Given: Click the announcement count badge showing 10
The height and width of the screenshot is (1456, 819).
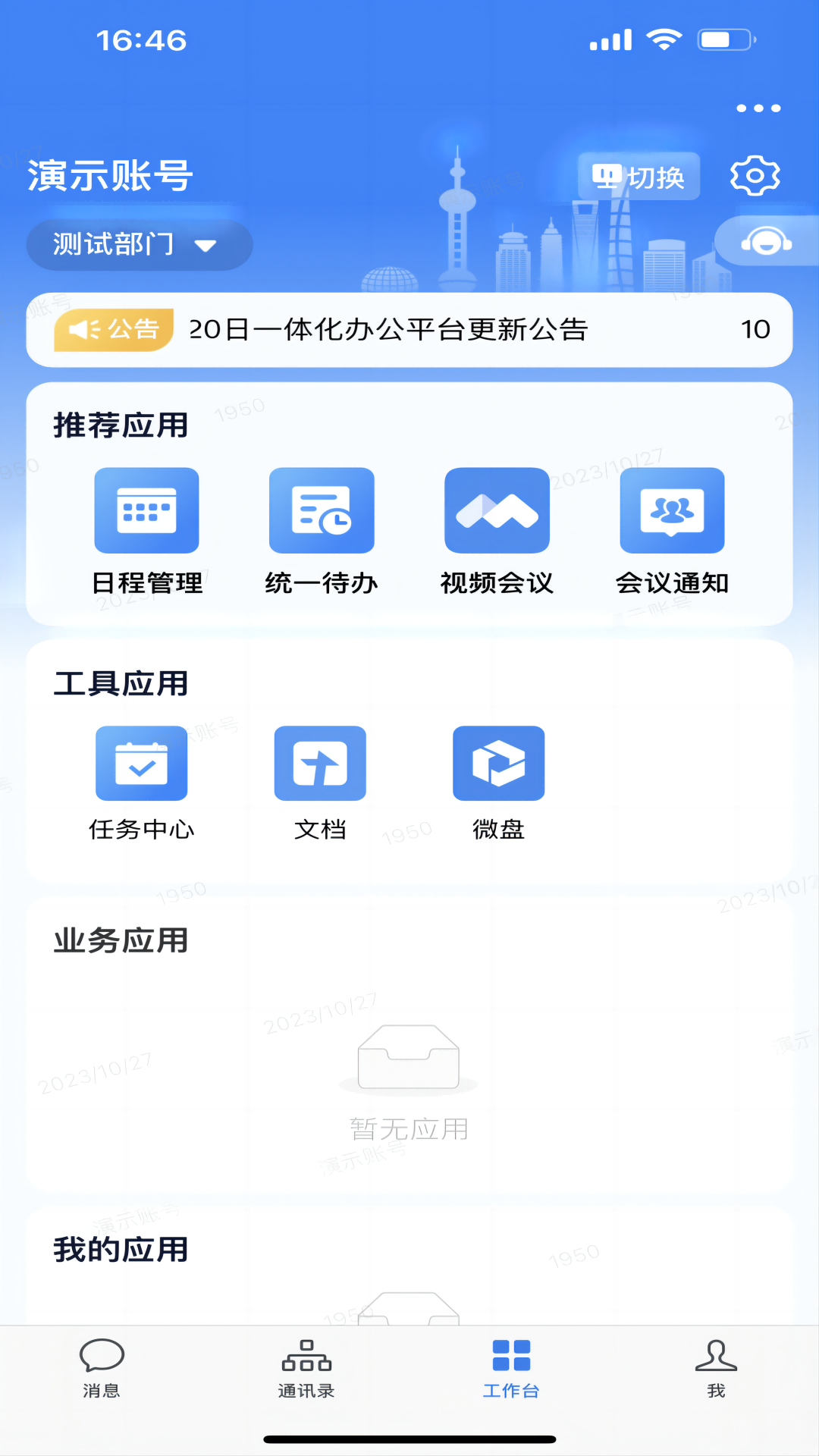Looking at the screenshot, I should pyautogui.click(x=754, y=329).
